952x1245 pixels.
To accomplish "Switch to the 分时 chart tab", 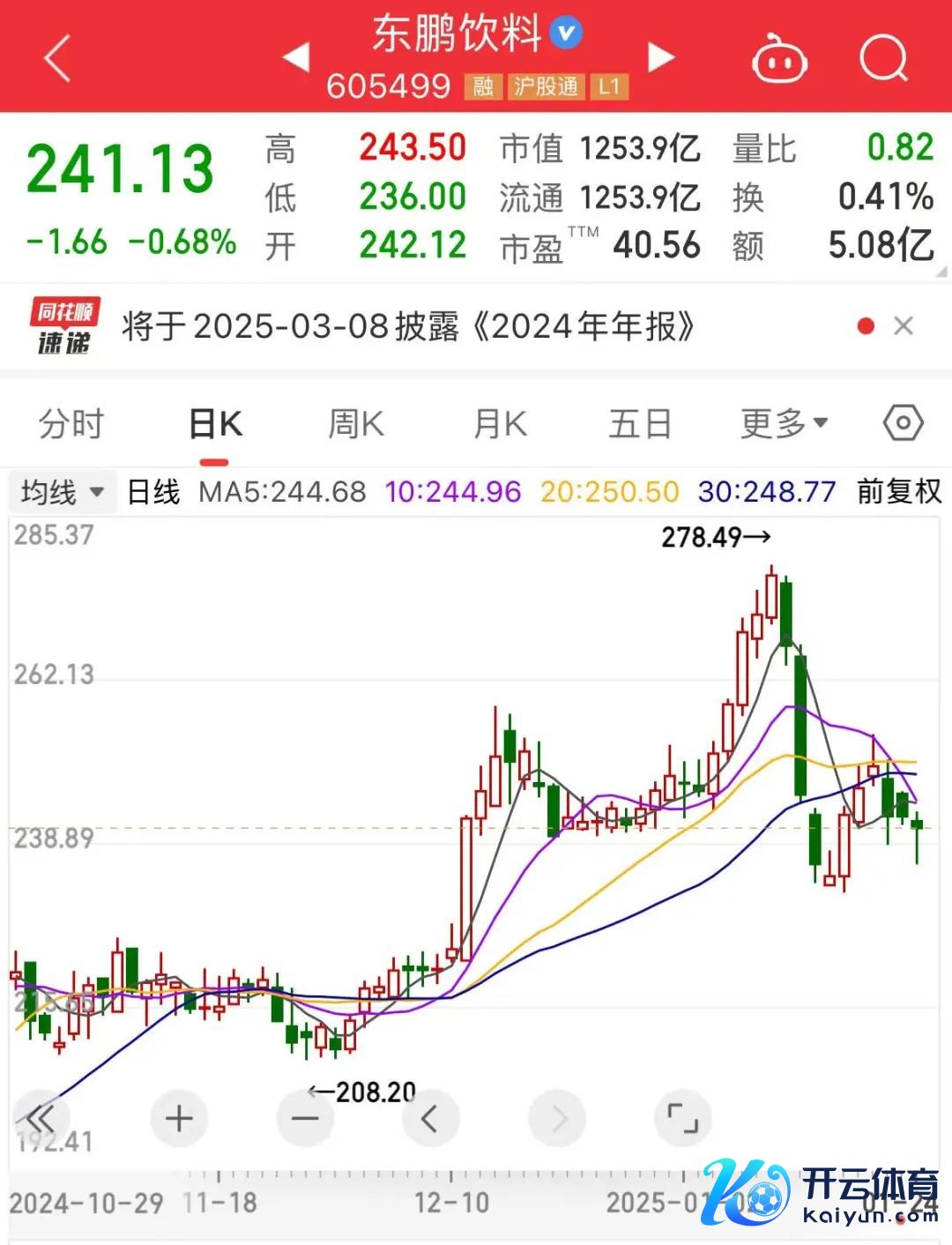I will [71, 424].
